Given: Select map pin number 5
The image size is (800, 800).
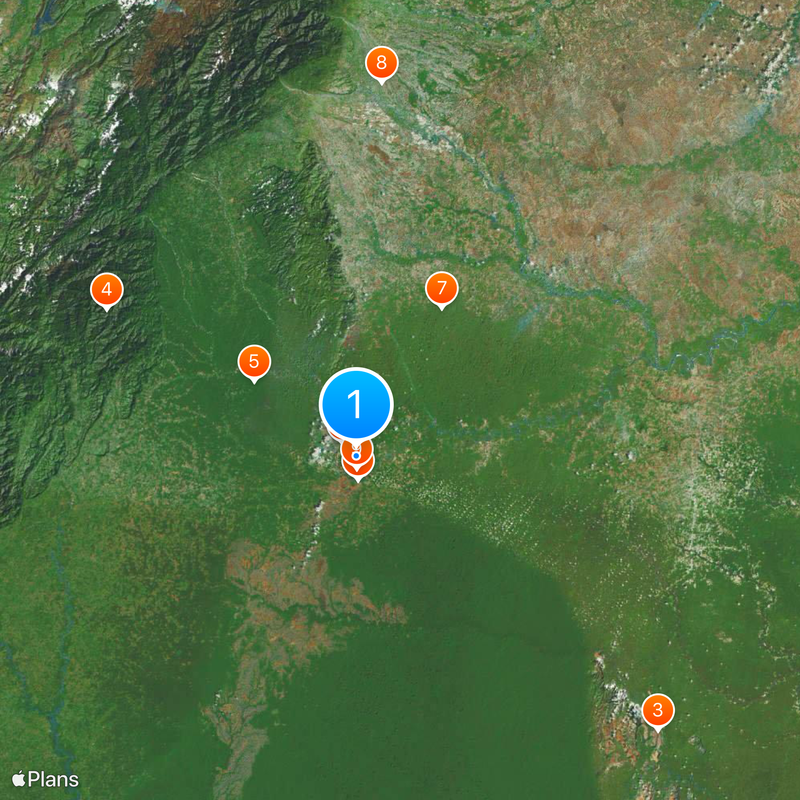Looking at the screenshot, I should point(254,361).
